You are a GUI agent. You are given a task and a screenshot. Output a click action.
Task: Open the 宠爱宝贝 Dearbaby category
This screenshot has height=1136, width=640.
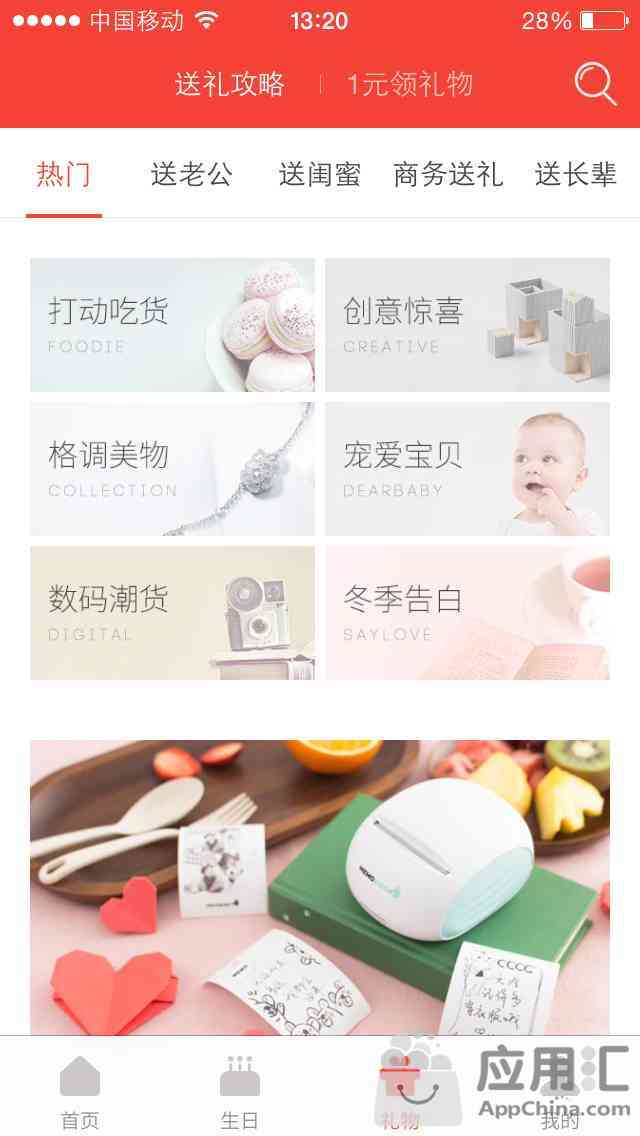tap(467, 469)
